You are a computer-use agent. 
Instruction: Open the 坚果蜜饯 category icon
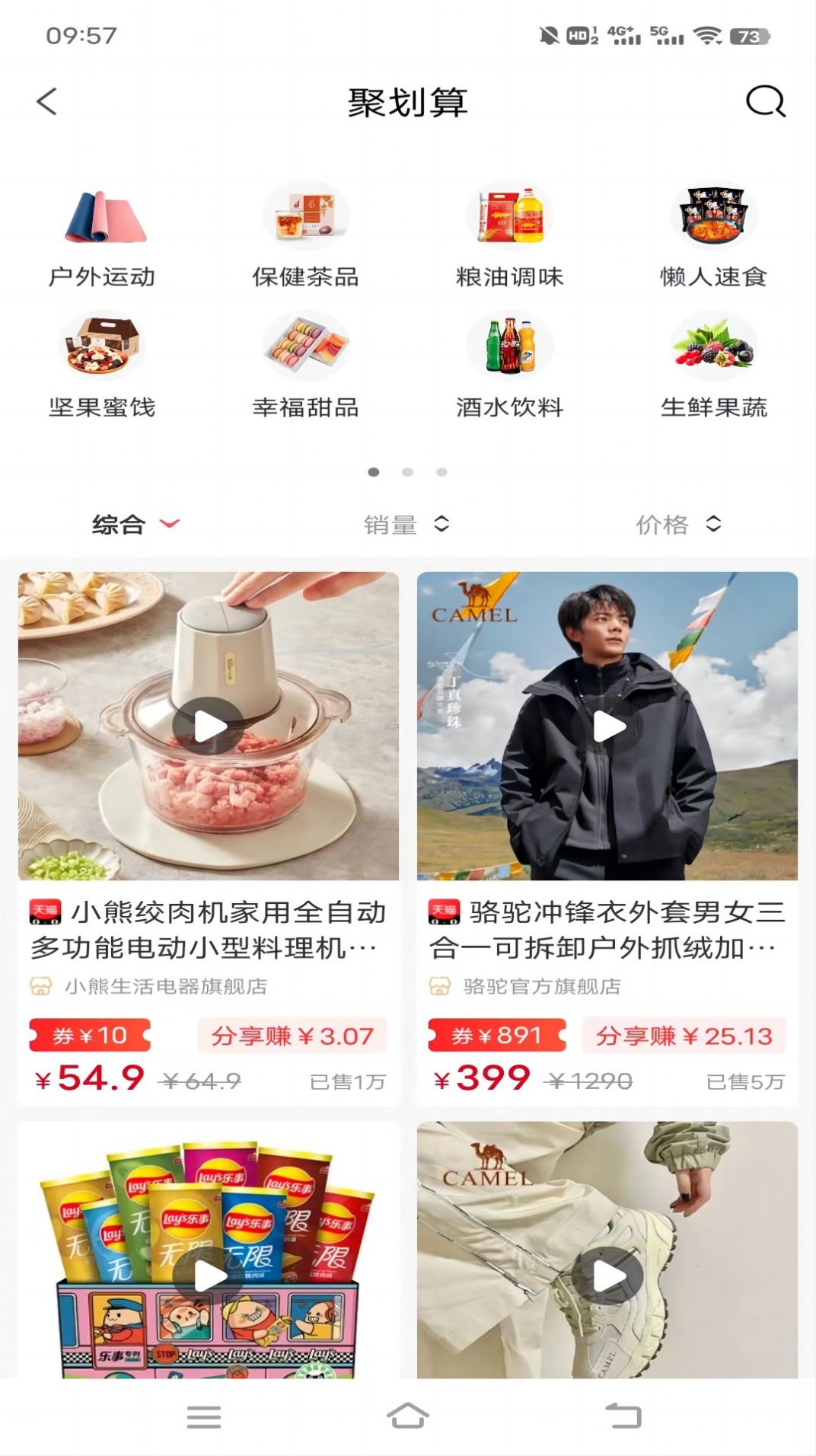[100, 346]
